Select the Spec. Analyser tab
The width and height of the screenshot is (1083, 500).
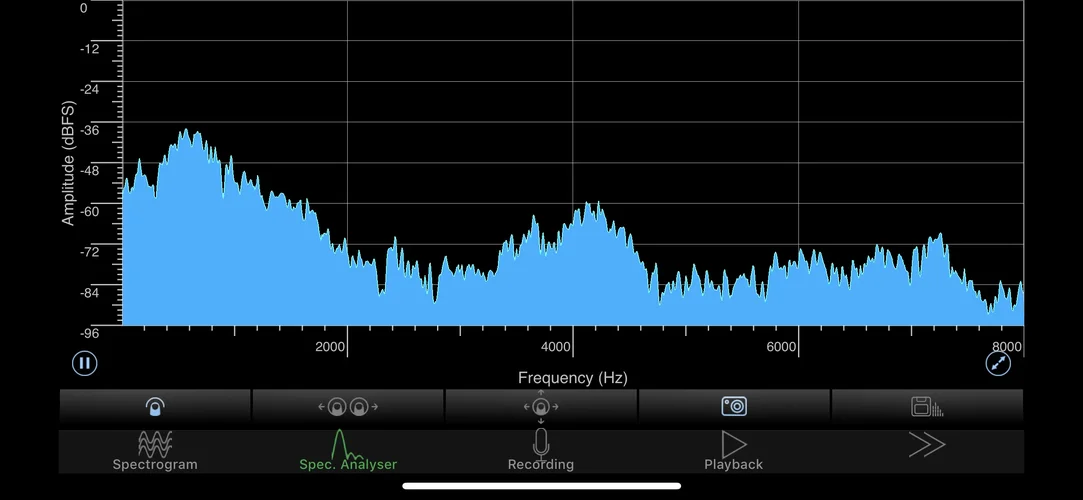pyautogui.click(x=348, y=451)
